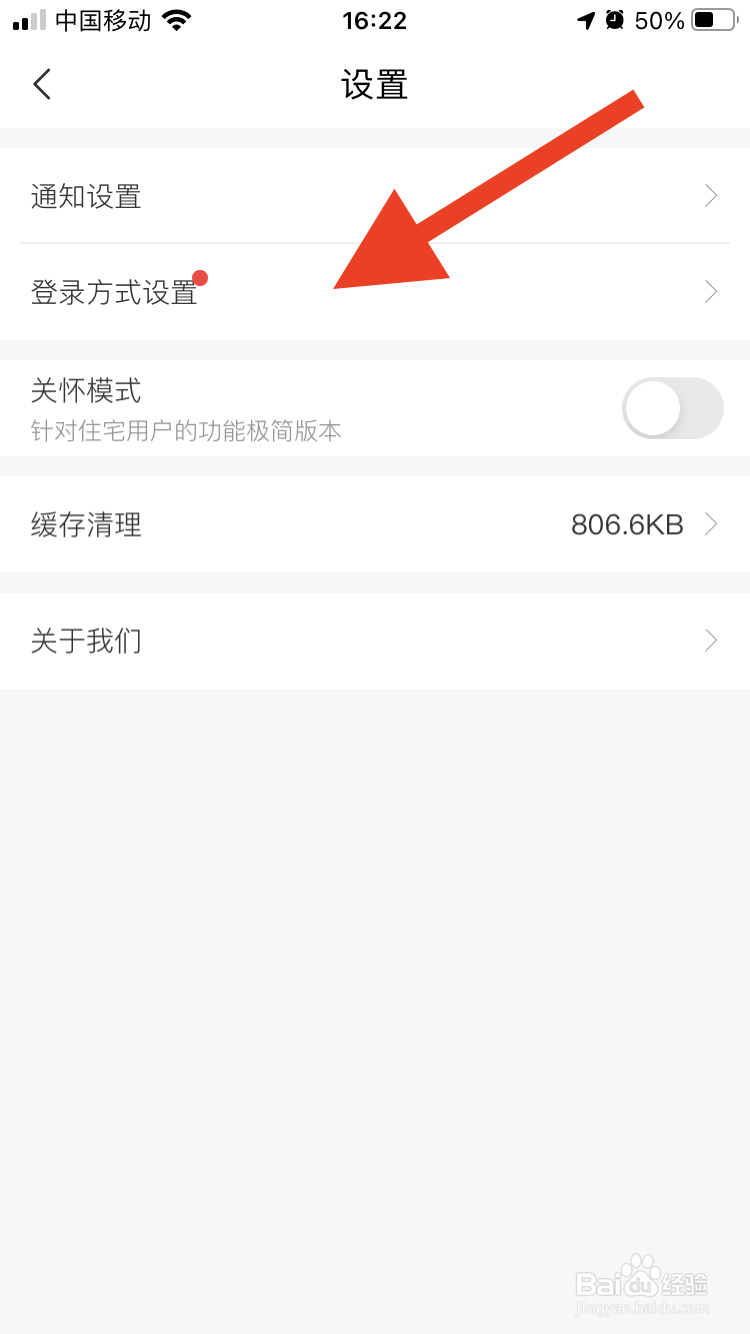Image resolution: width=750 pixels, height=1334 pixels.
Task: Open 关于我们 to view app info
Action: coord(86,640)
